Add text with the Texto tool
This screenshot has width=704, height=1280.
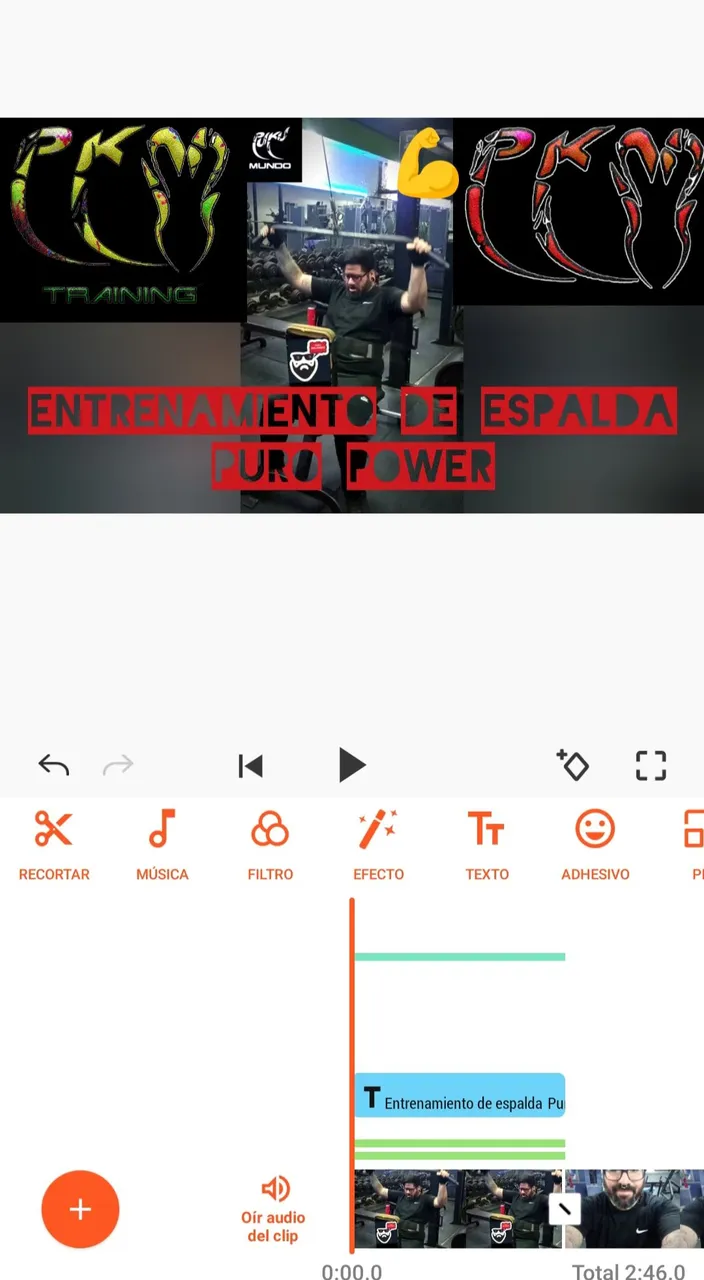[x=487, y=845]
